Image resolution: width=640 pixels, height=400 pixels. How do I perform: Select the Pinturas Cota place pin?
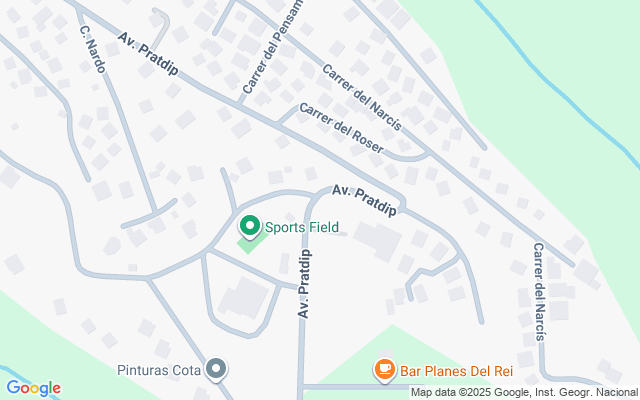pos(217,369)
